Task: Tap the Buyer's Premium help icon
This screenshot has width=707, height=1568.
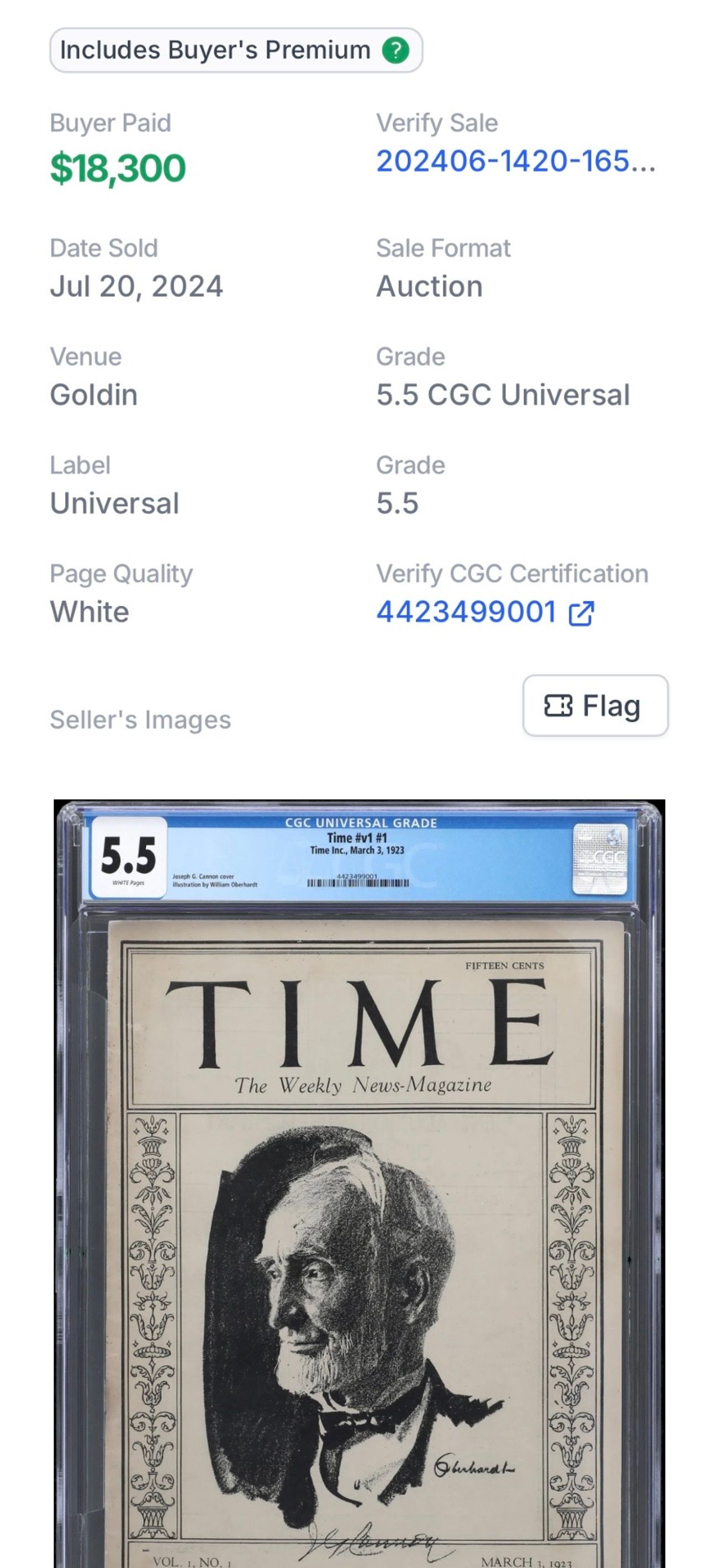Action: click(x=395, y=50)
